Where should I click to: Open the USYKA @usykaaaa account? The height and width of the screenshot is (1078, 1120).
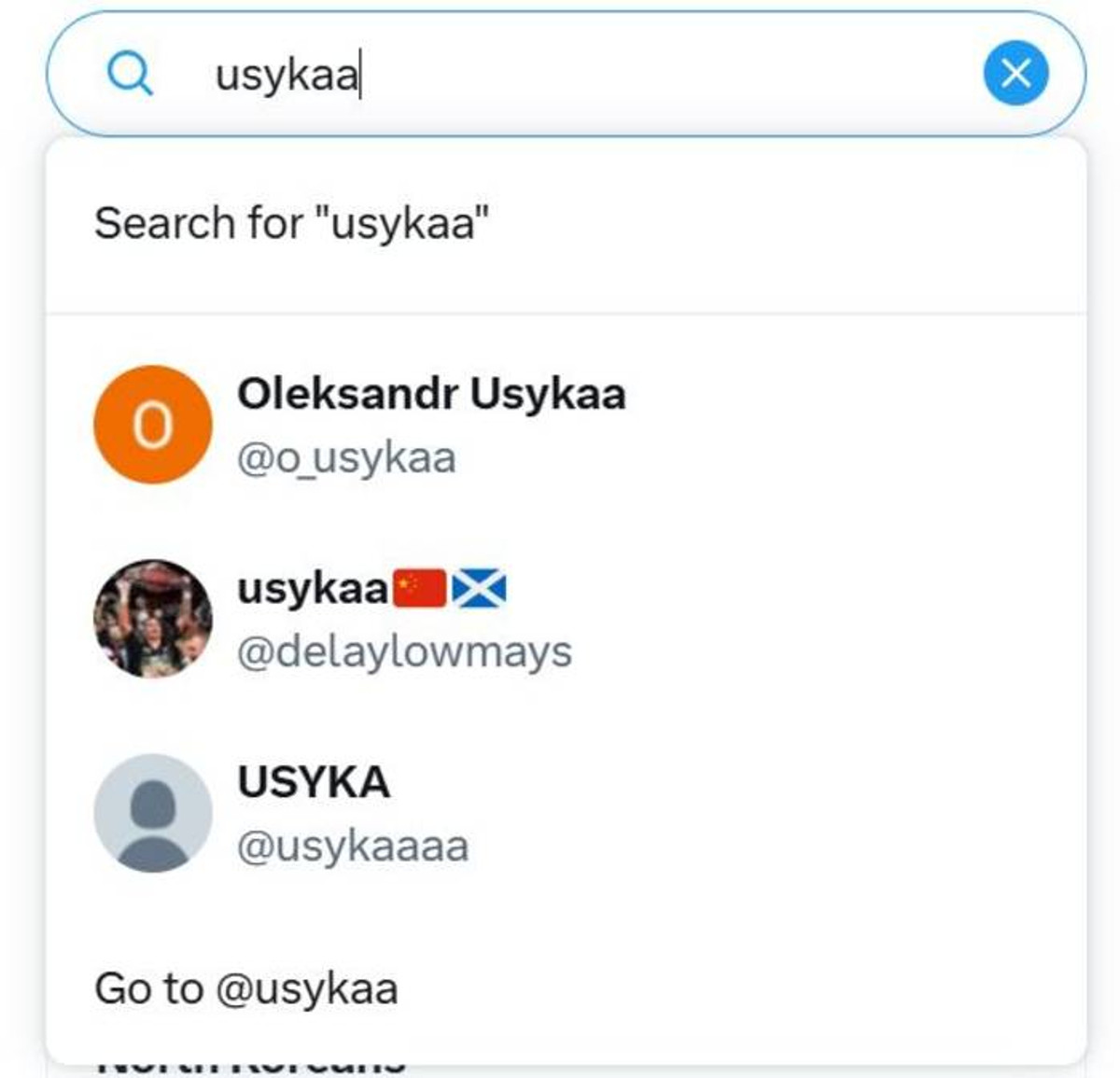(353, 813)
